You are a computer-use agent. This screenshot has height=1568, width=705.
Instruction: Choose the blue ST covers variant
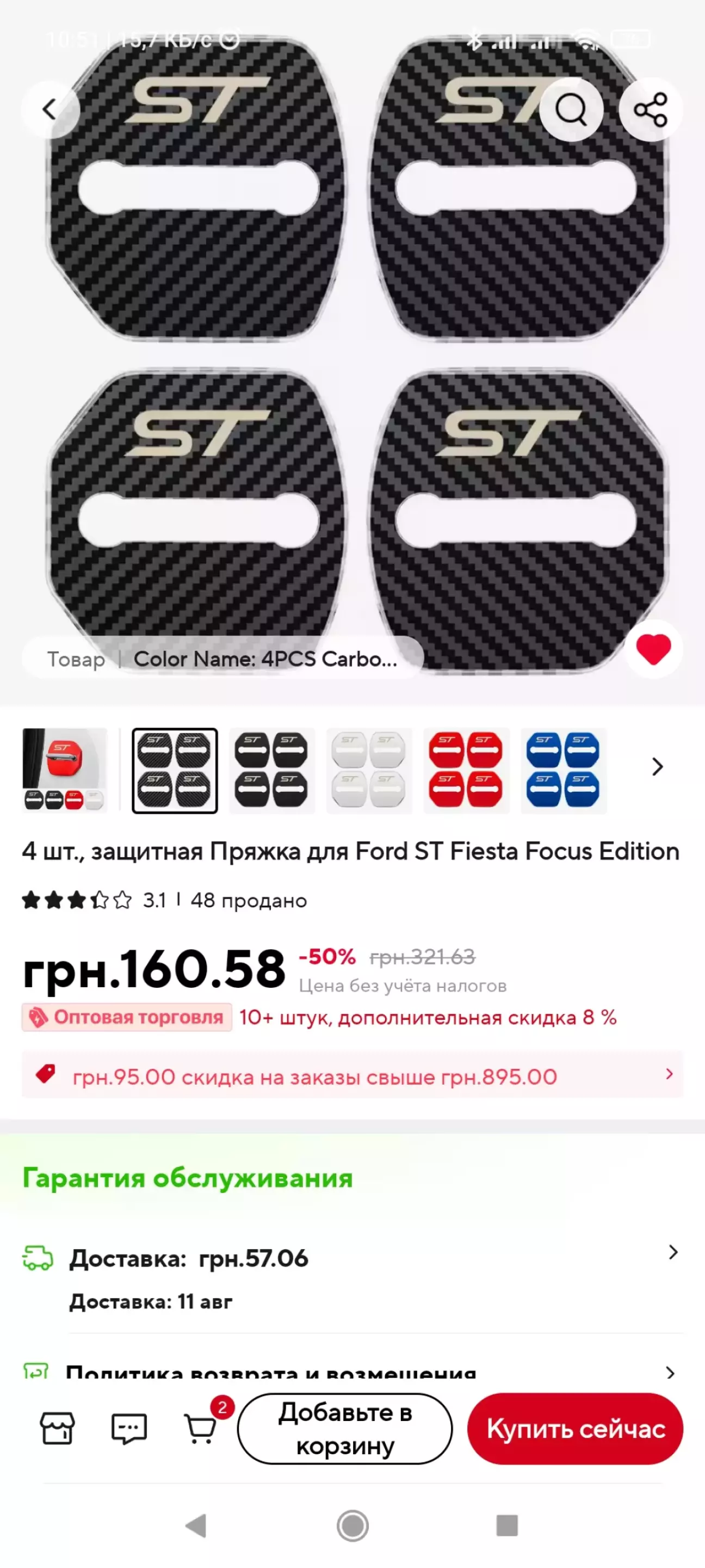[564, 770]
